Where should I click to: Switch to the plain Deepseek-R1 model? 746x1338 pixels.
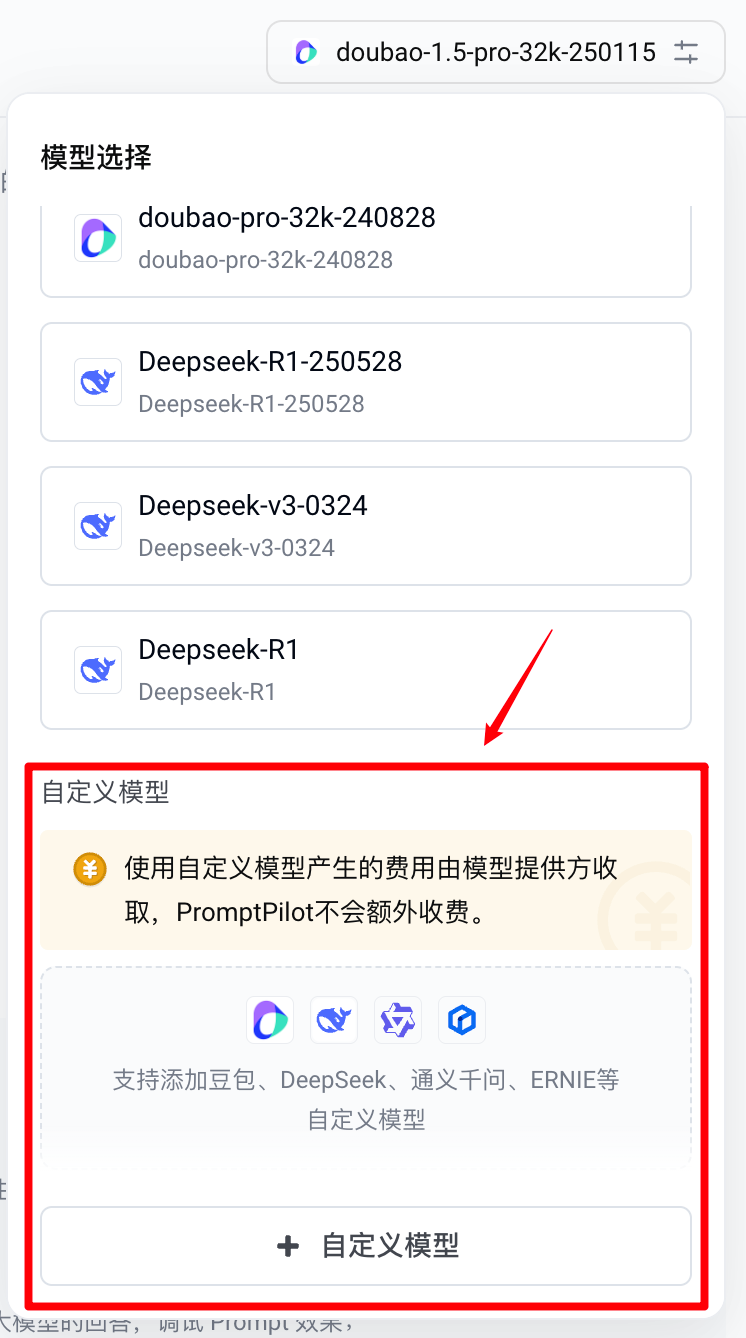[x=365, y=670]
